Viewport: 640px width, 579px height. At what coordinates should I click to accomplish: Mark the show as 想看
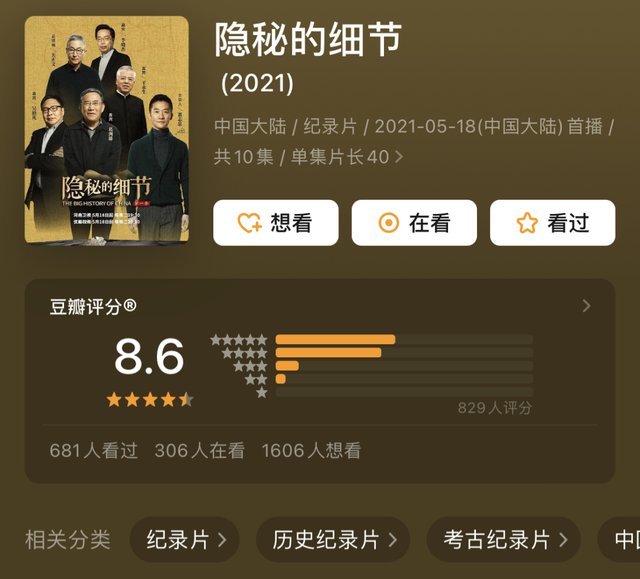pos(275,223)
